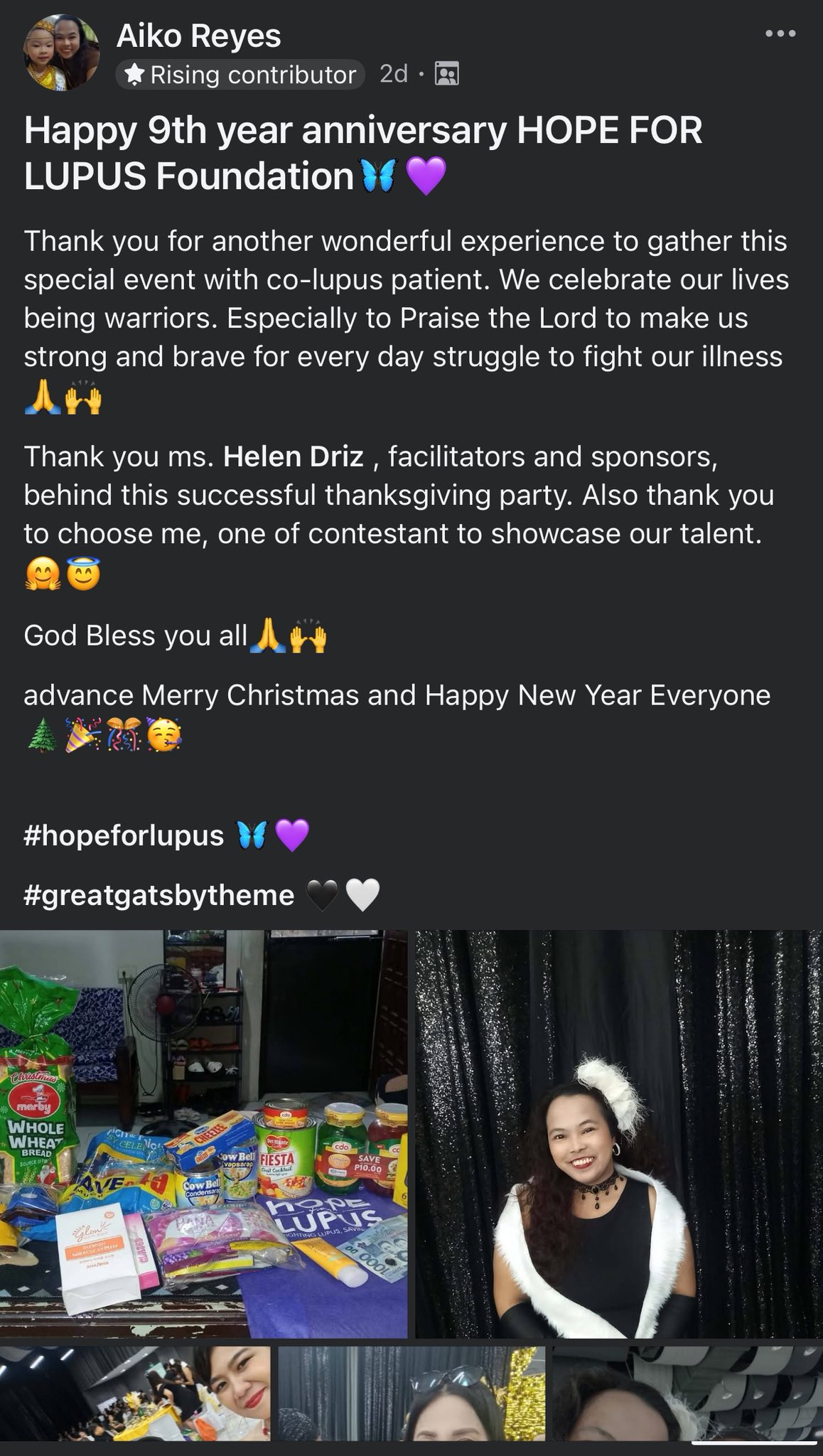Viewport: 823px width, 1456px height.
Task: Open the bottom-middle photo with gold decor
Action: [411, 1392]
